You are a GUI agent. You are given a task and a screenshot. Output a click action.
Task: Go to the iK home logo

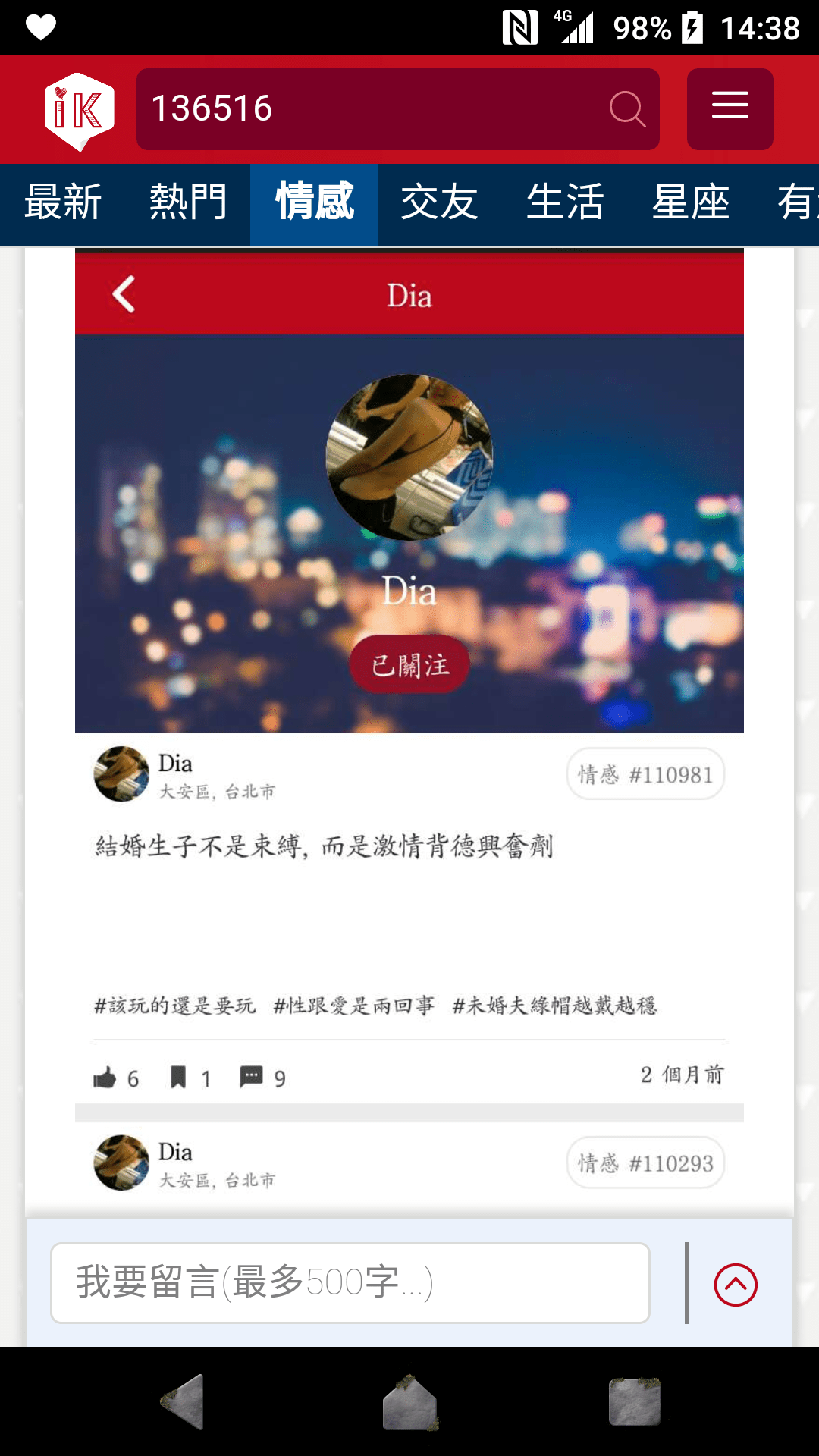79,111
